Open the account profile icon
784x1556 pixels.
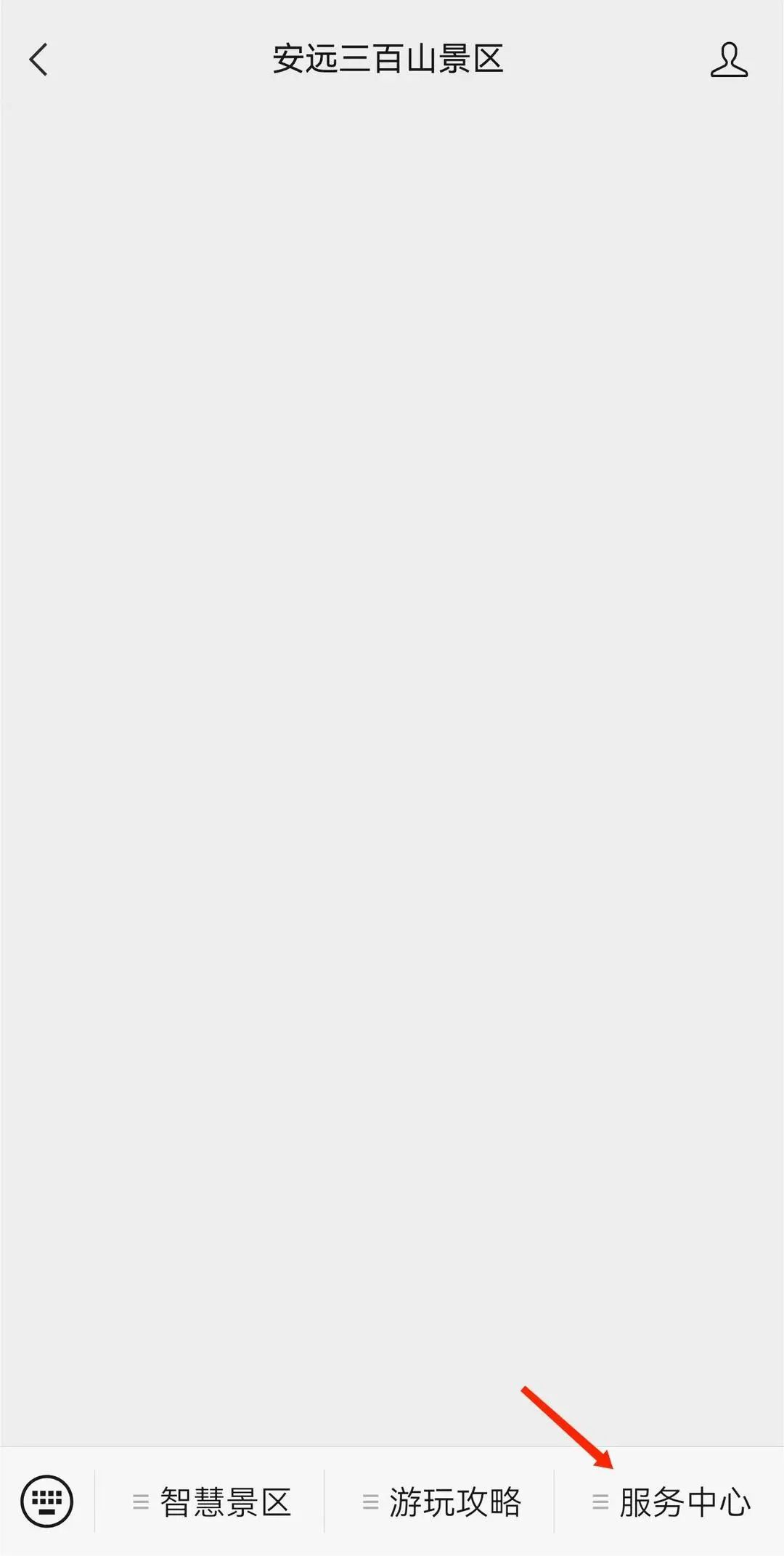[729, 60]
